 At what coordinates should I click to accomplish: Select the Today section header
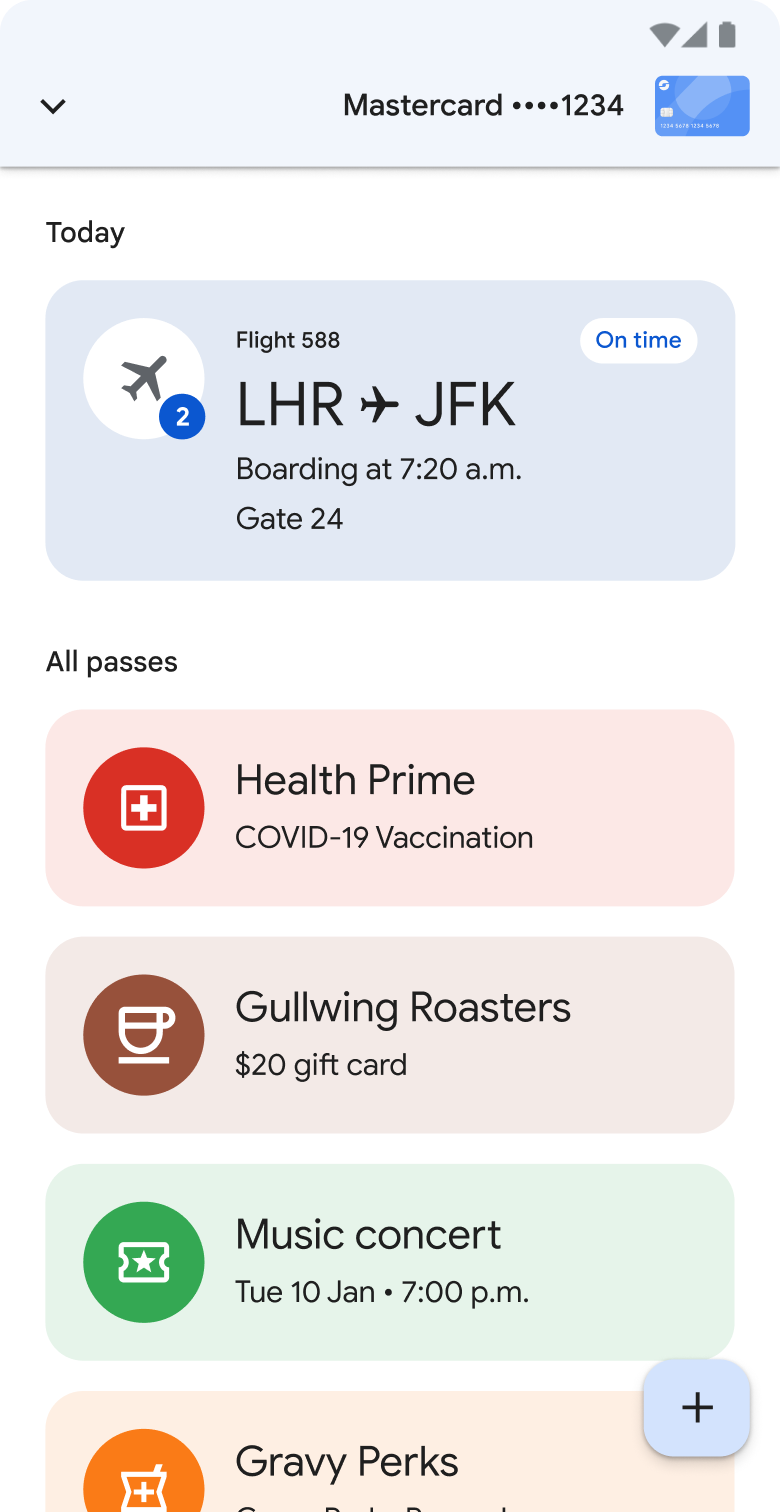[x=84, y=232]
